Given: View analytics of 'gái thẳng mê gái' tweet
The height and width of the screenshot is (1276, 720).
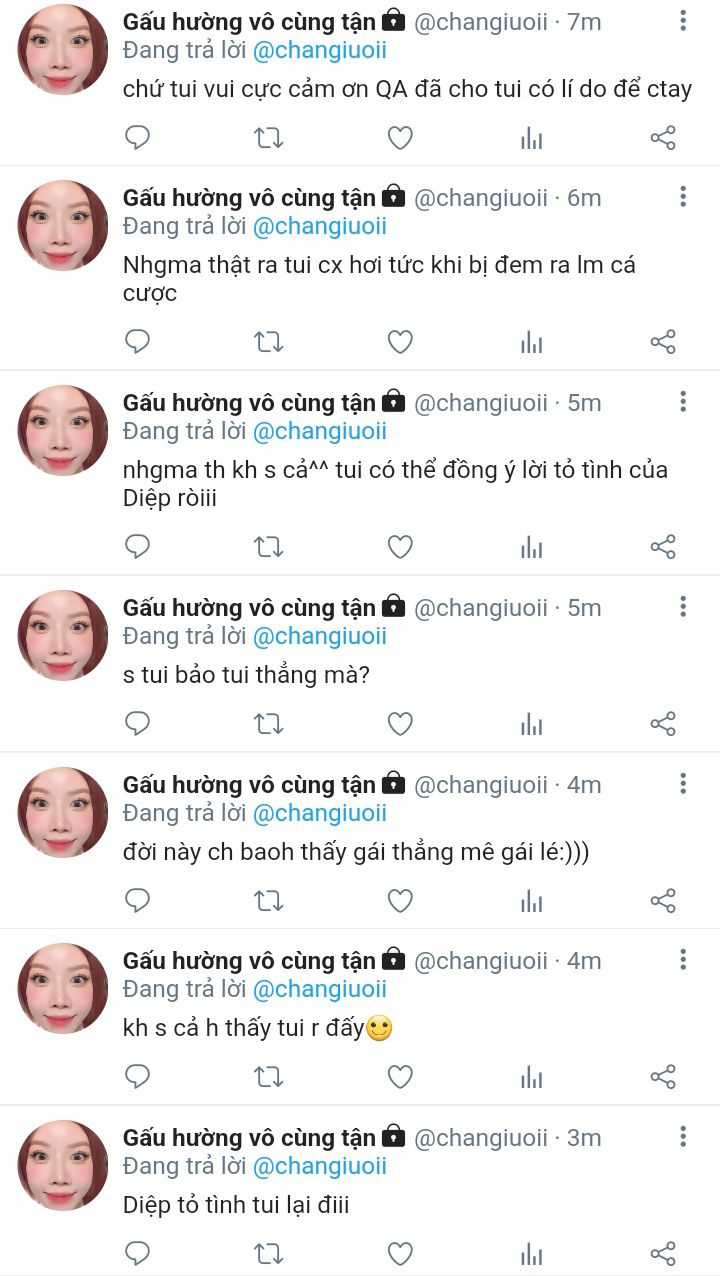Looking at the screenshot, I should click(x=532, y=900).
